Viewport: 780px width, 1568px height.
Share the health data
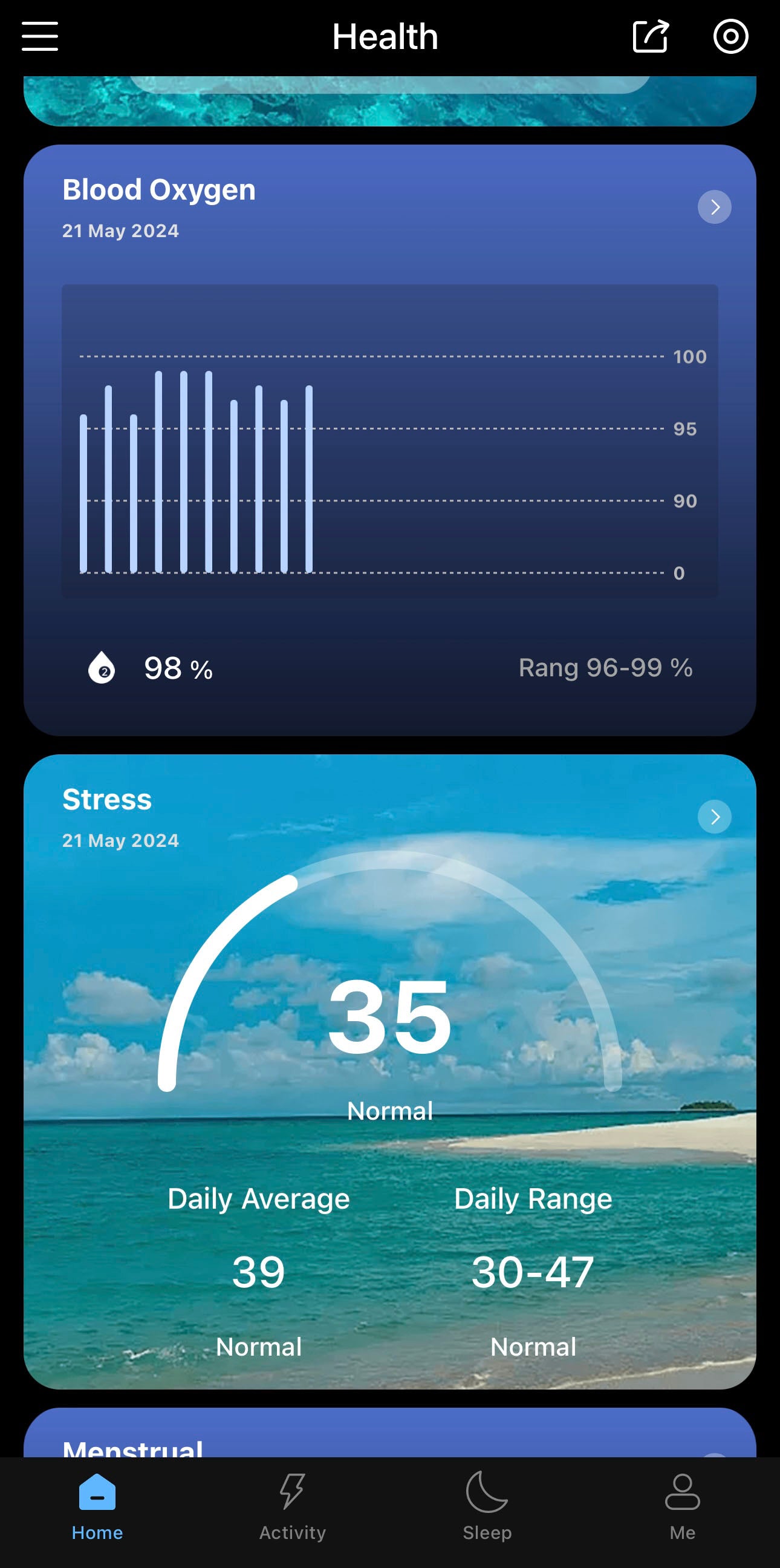[x=651, y=36]
